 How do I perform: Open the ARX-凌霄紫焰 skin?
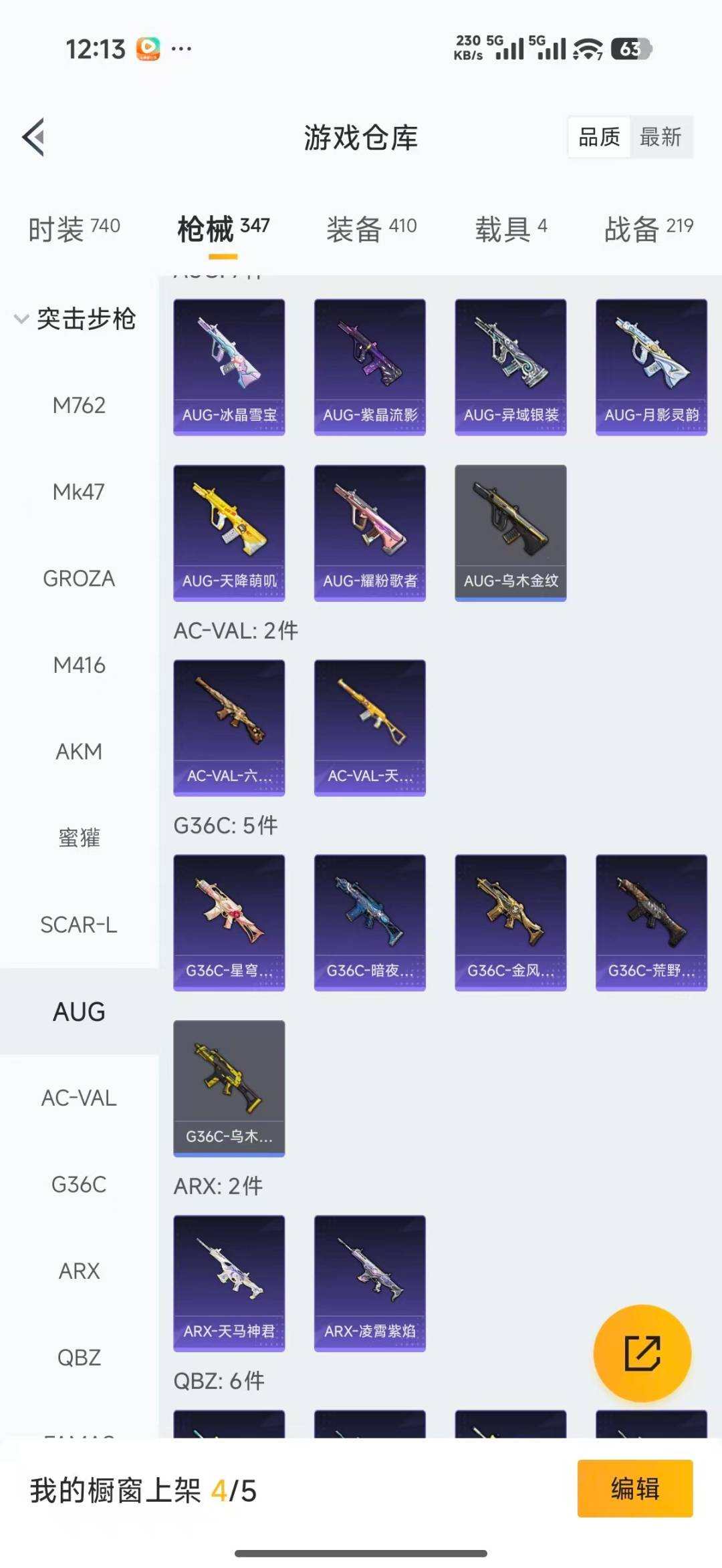pos(370,1283)
